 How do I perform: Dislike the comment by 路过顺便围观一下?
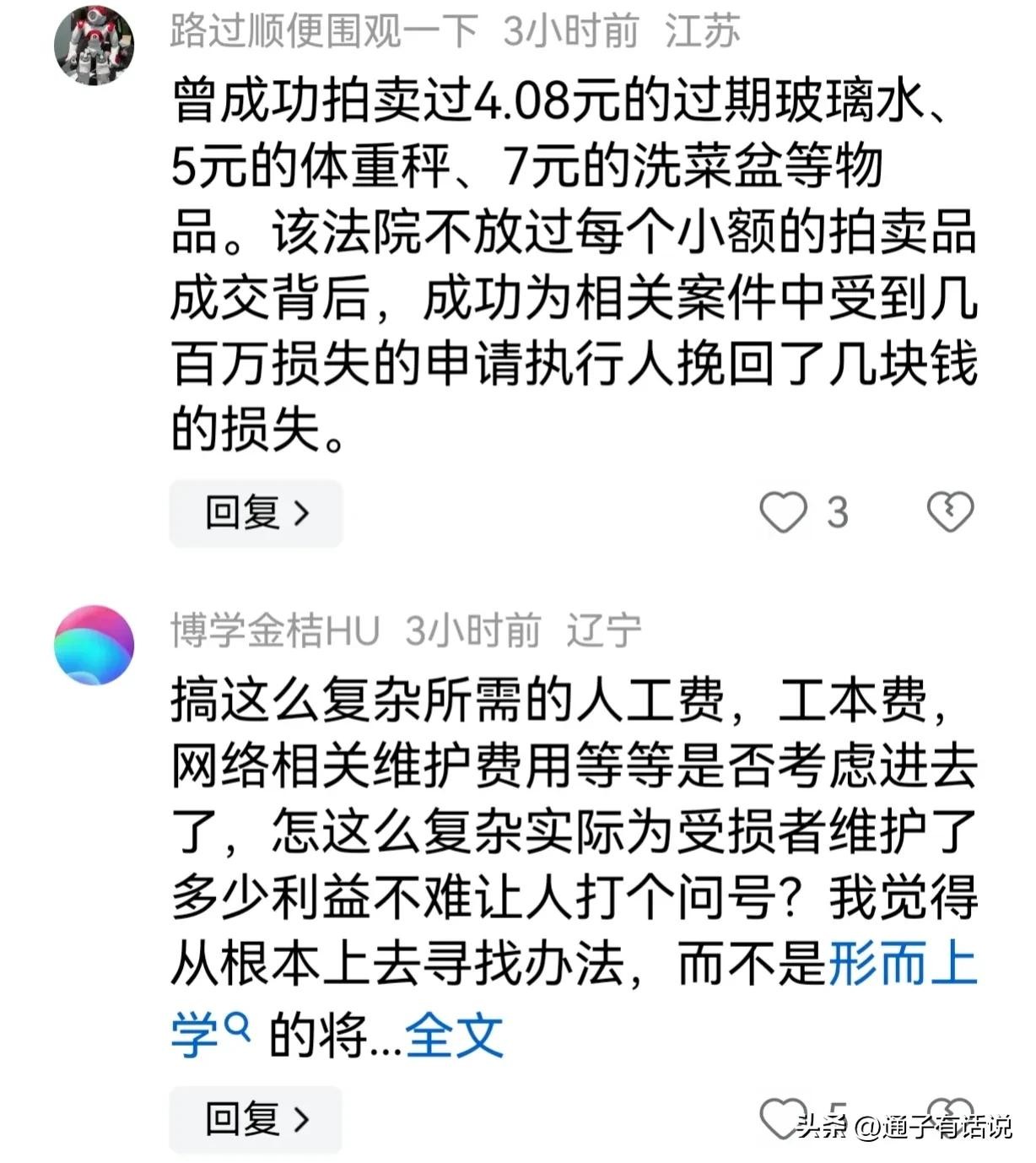click(x=950, y=512)
